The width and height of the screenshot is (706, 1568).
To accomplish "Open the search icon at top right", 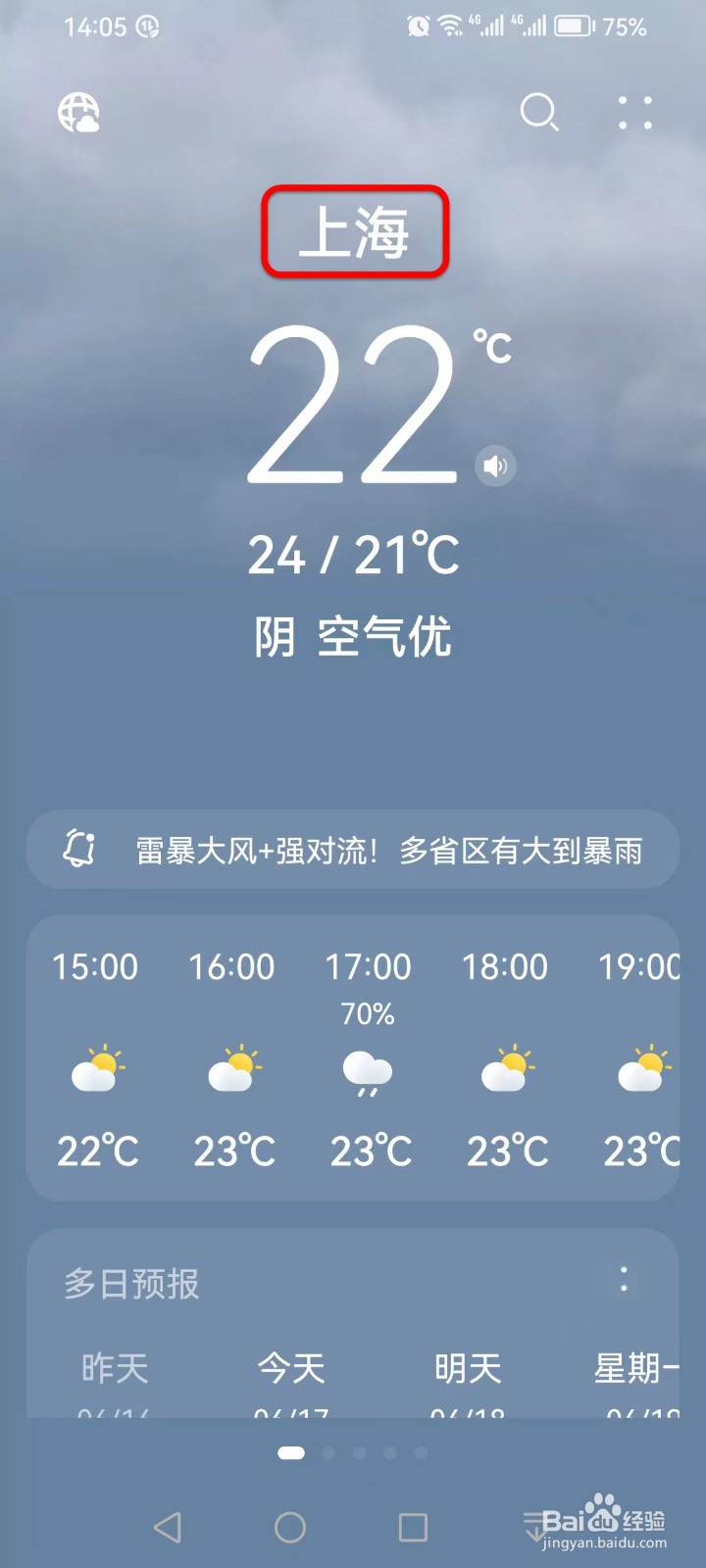I will click(x=539, y=113).
